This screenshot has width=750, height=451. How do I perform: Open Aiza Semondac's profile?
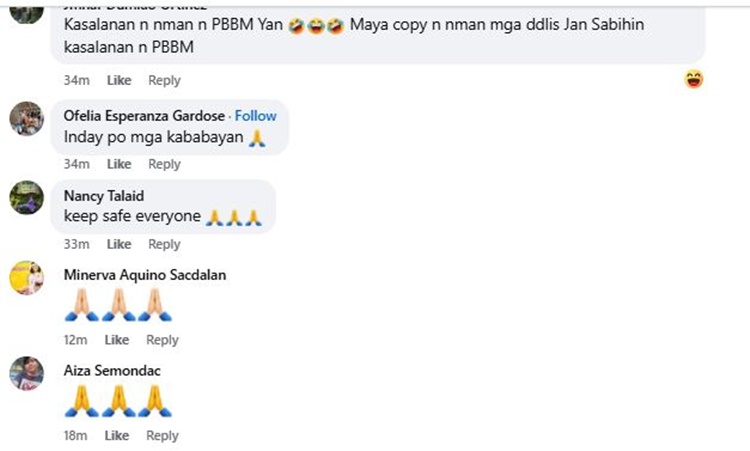click(x=112, y=371)
